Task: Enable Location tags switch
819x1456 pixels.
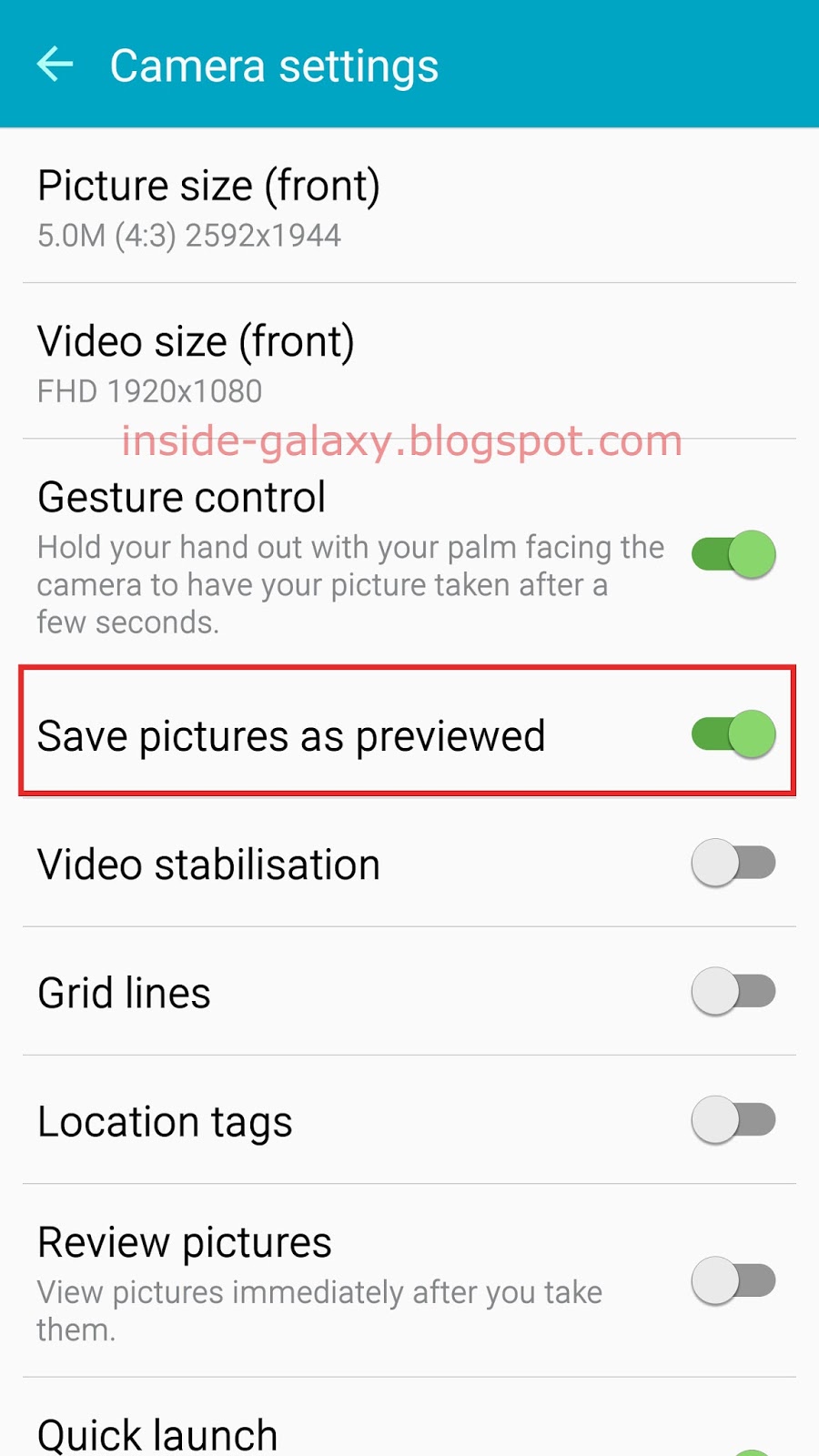Action: point(733,1120)
